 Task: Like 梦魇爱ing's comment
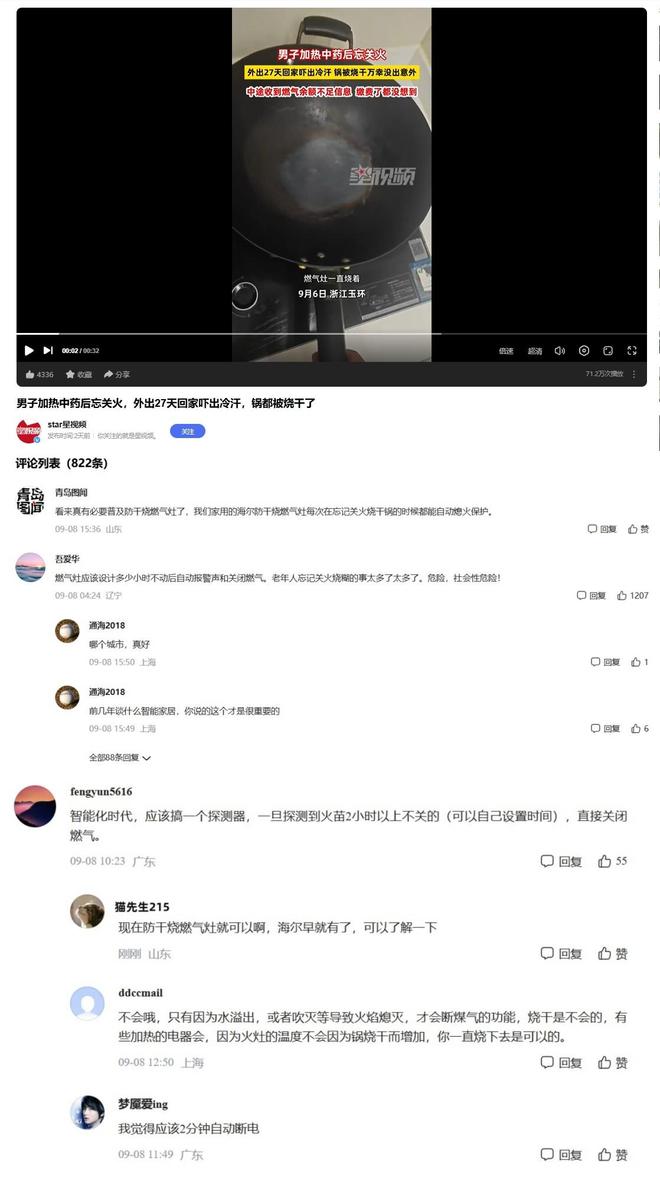(613, 1155)
